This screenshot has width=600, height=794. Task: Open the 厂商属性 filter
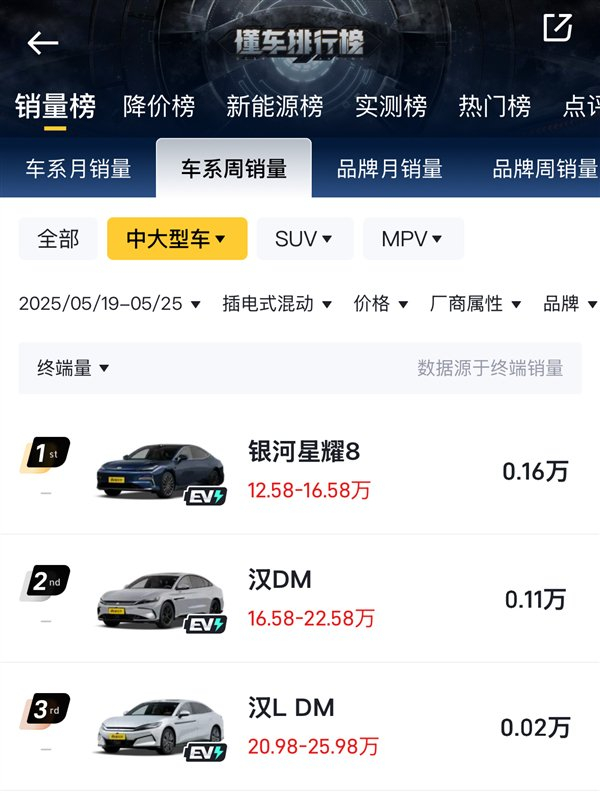pyautogui.click(x=476, y=304)
